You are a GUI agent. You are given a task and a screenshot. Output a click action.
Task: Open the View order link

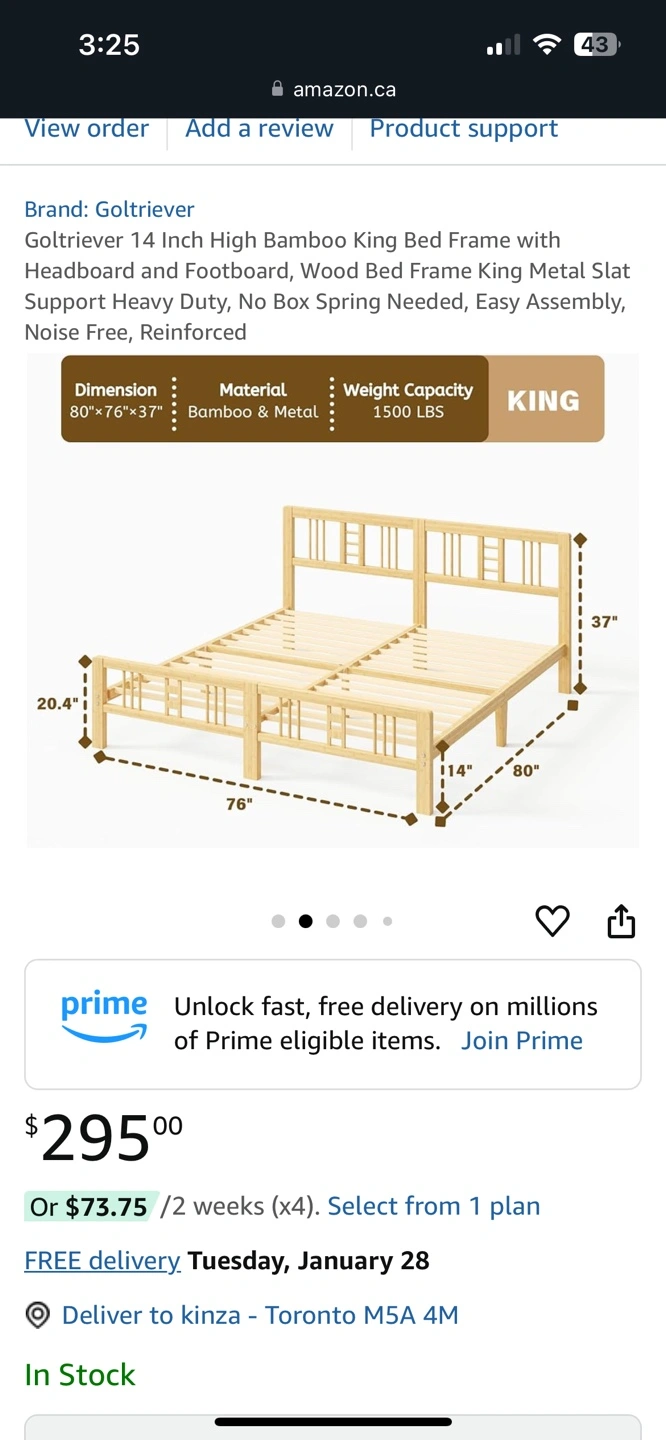(86, 129)
